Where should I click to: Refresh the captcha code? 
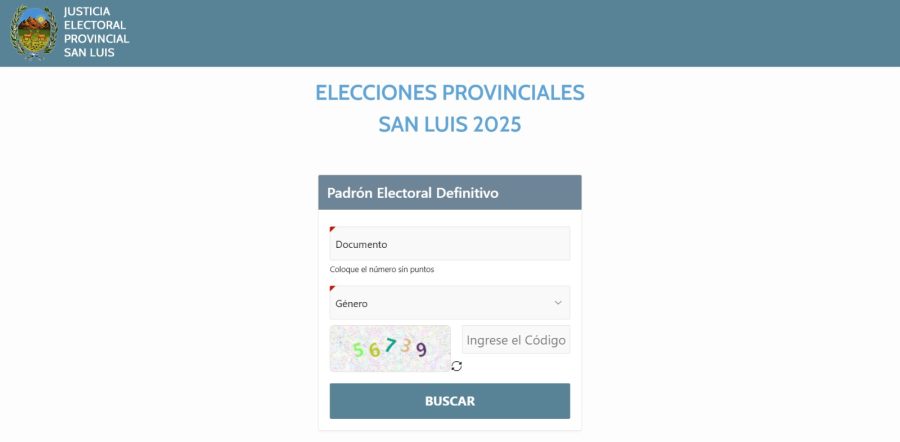coord(457,366)
